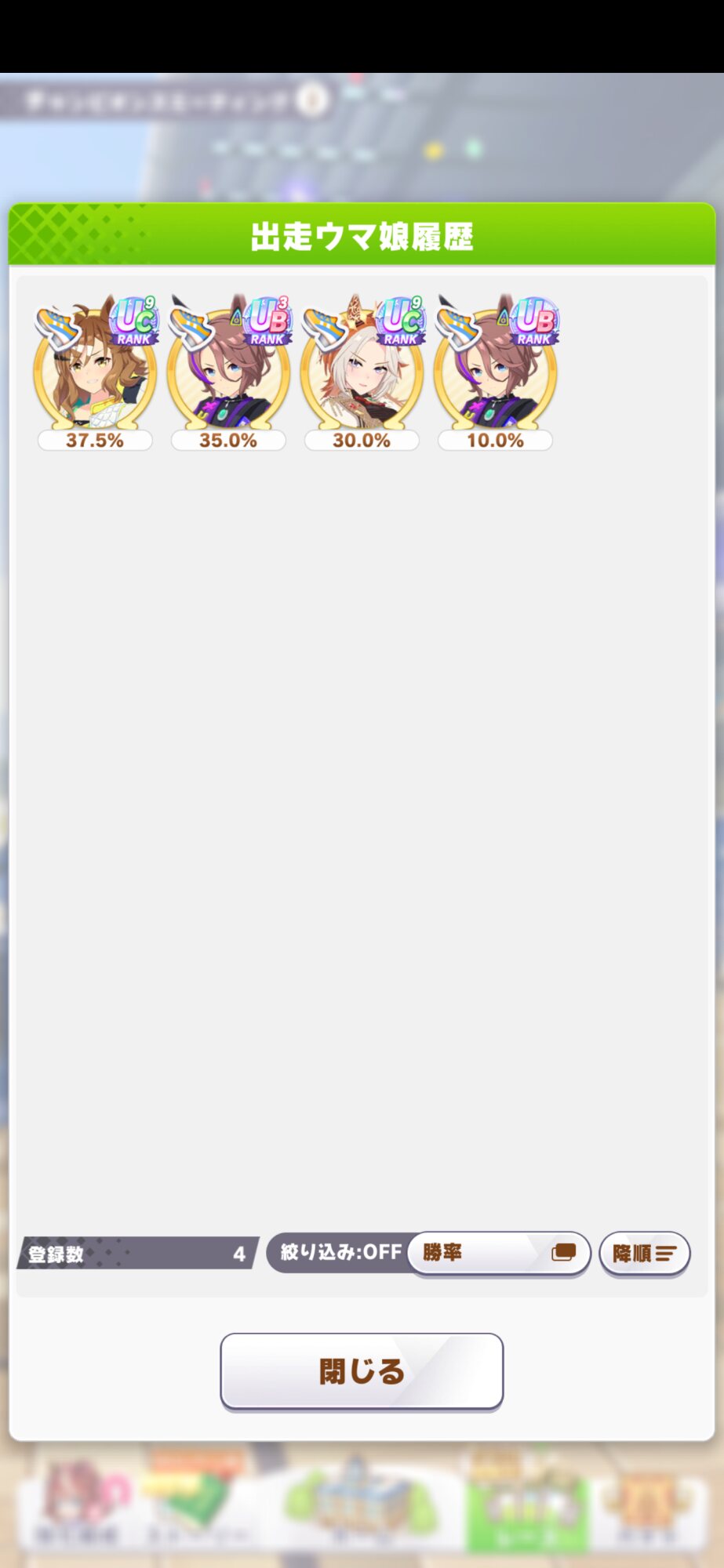This screenshot has height=1568, width=724.
Task: Toggle the 降順 sort order button
Action: [645, 1253]
